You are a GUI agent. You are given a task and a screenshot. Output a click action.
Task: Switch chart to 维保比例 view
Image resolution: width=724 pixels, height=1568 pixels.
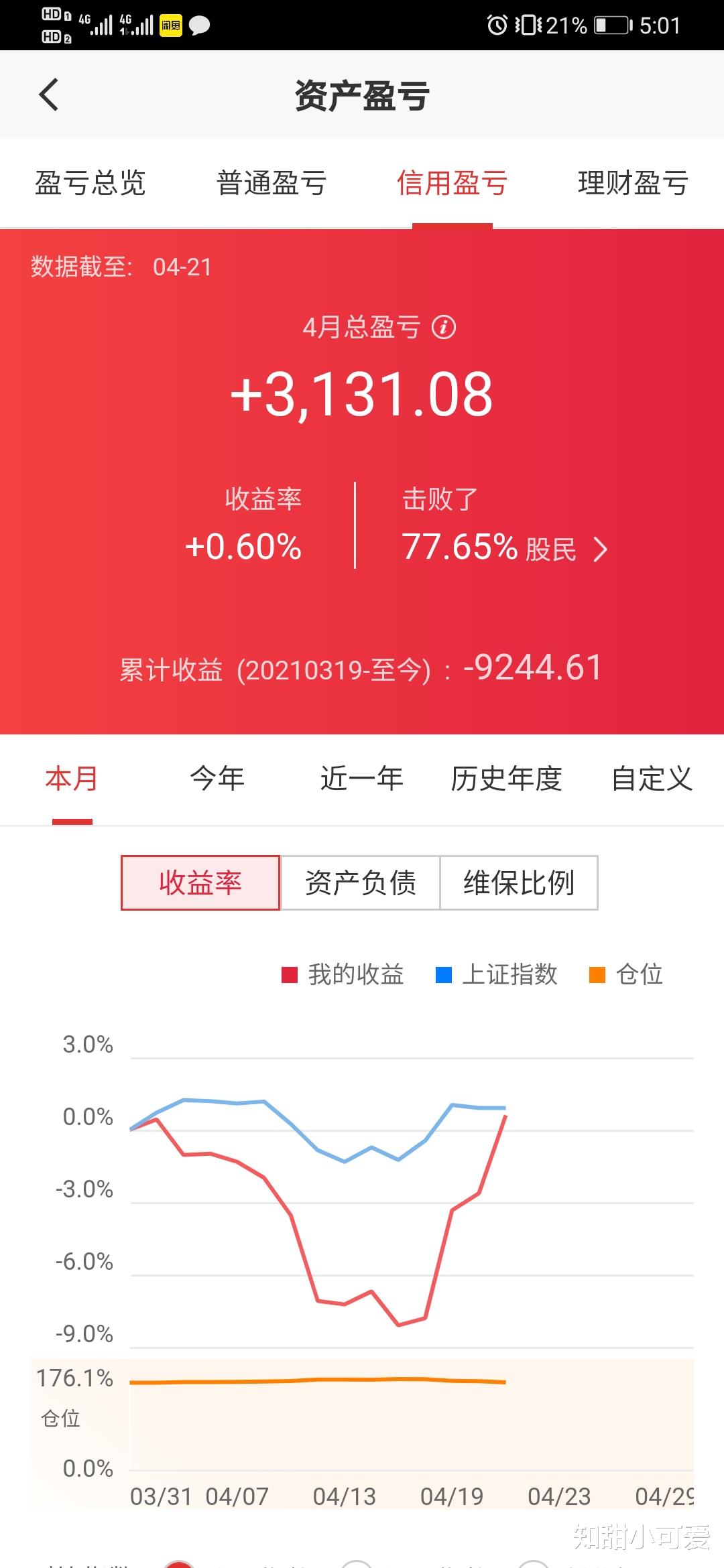[519, 883]
